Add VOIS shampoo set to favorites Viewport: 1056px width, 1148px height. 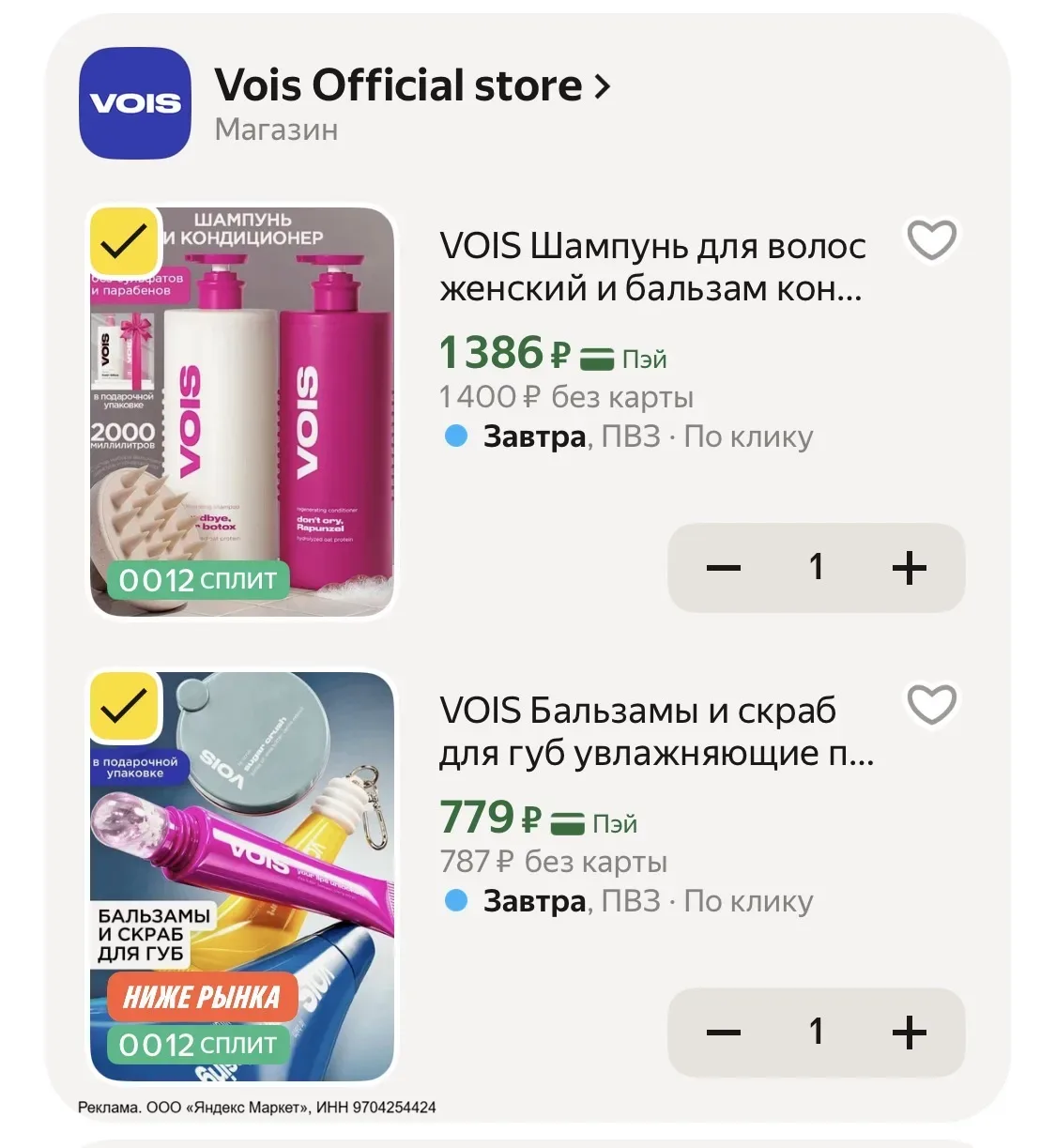tap(931, 239)
